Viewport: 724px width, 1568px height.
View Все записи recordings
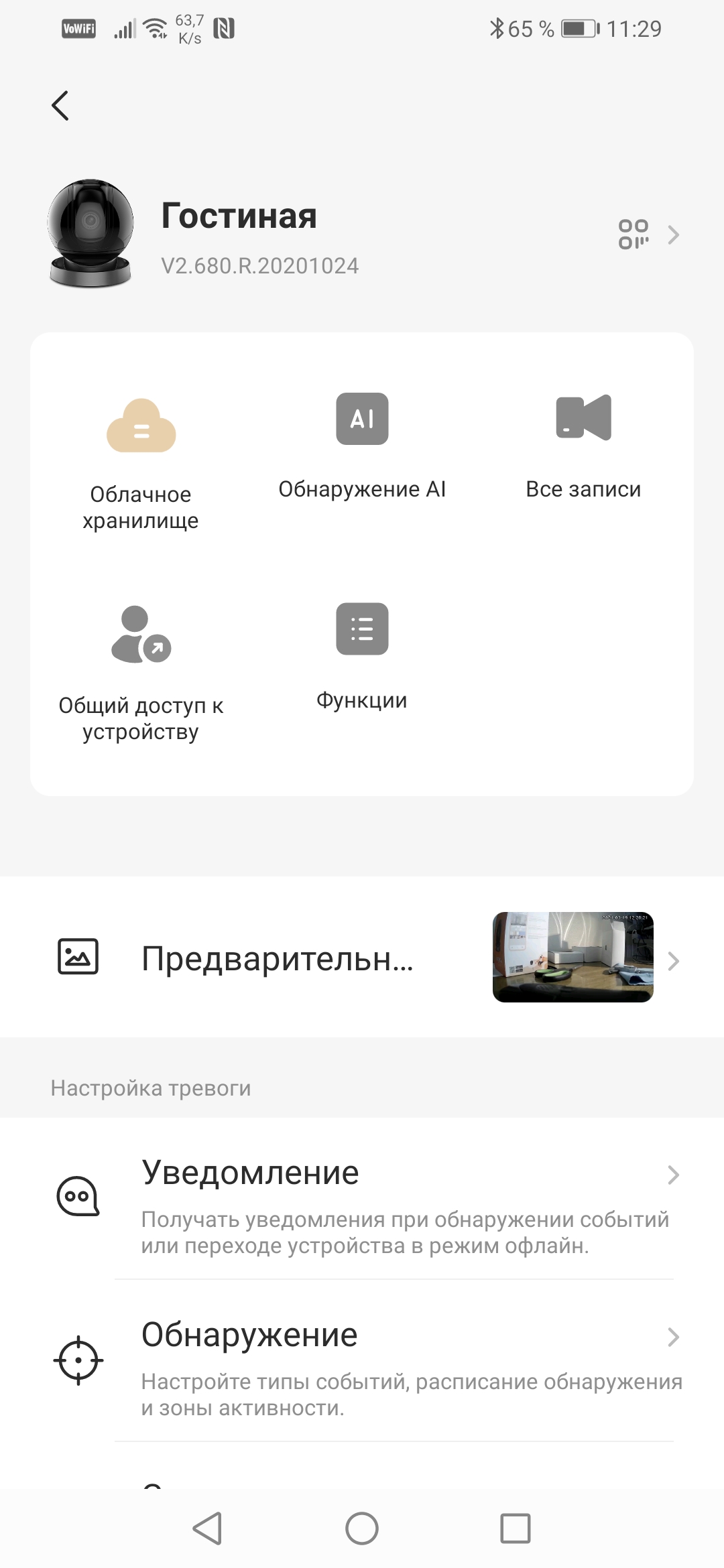pos(583,447)
